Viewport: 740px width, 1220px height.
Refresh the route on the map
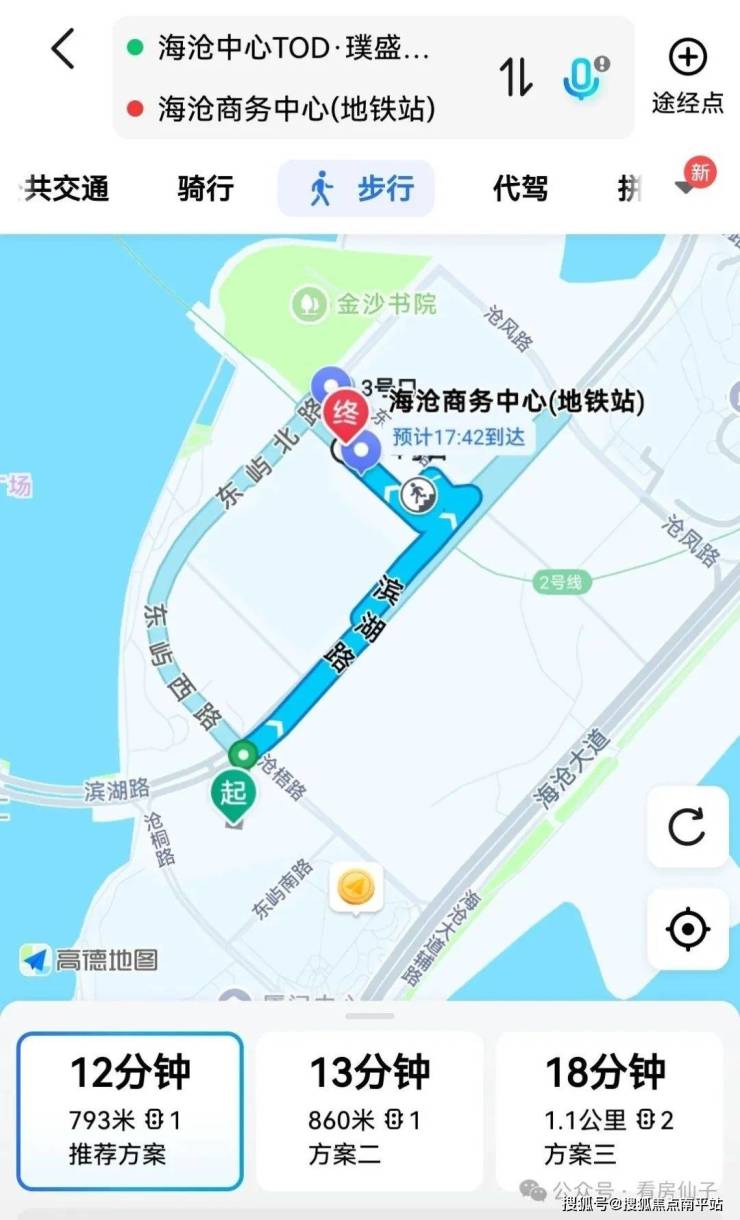click(x=687, y=827)
